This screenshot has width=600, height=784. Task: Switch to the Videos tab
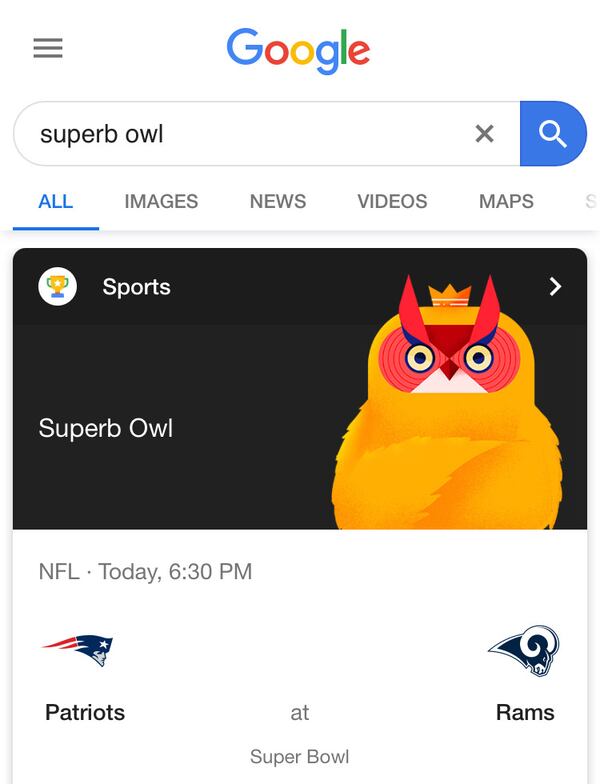coord(392,201)
